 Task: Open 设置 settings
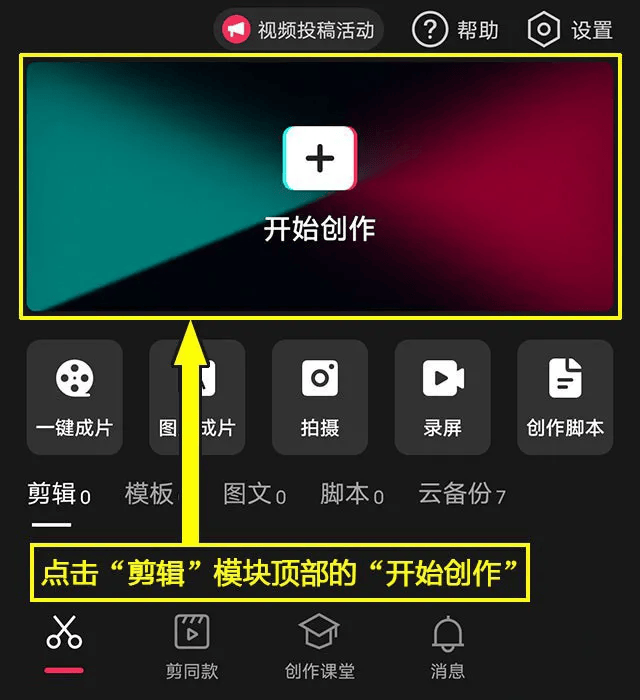click(570, 30)
